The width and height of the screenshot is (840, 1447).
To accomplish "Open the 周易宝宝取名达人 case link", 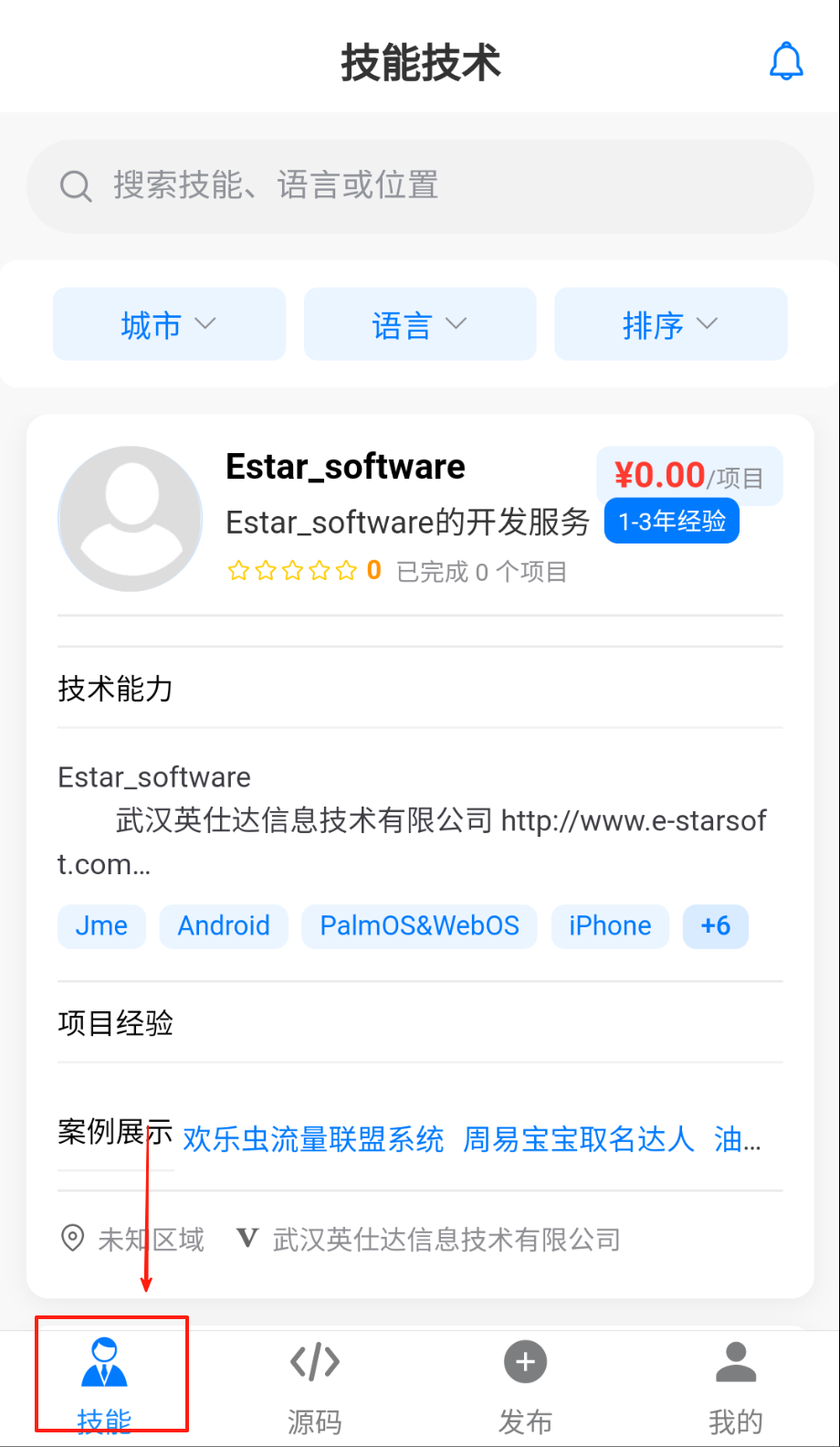I will pyautogui.click(x=579, y=1139).
